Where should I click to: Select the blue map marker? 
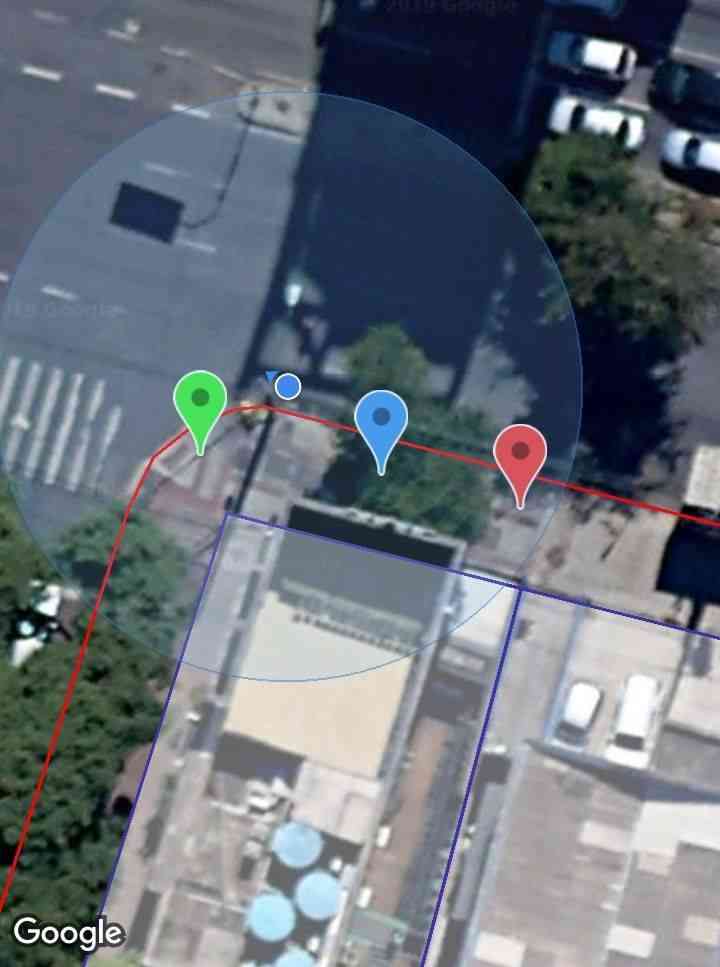click(x=381, y=422)
